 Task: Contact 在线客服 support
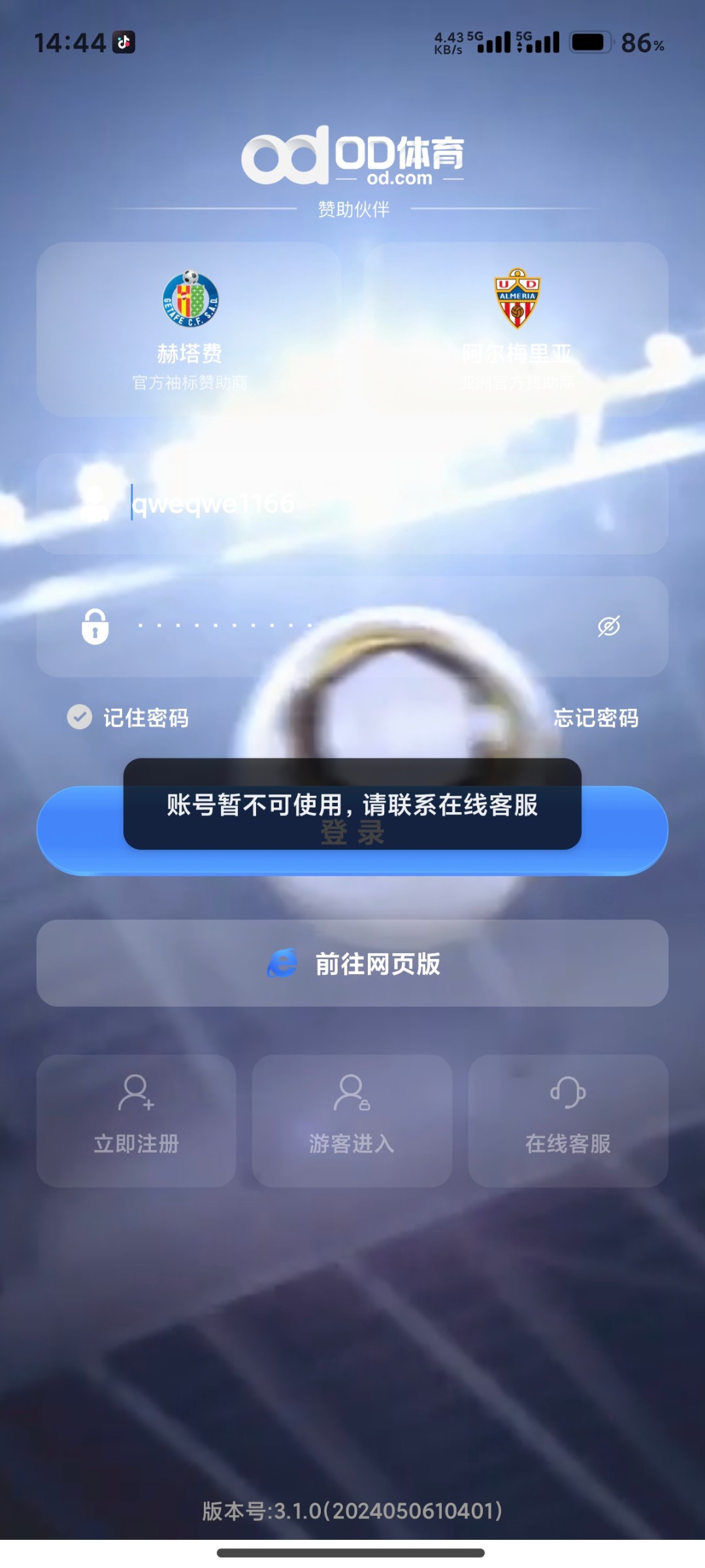click(567, 1120)
